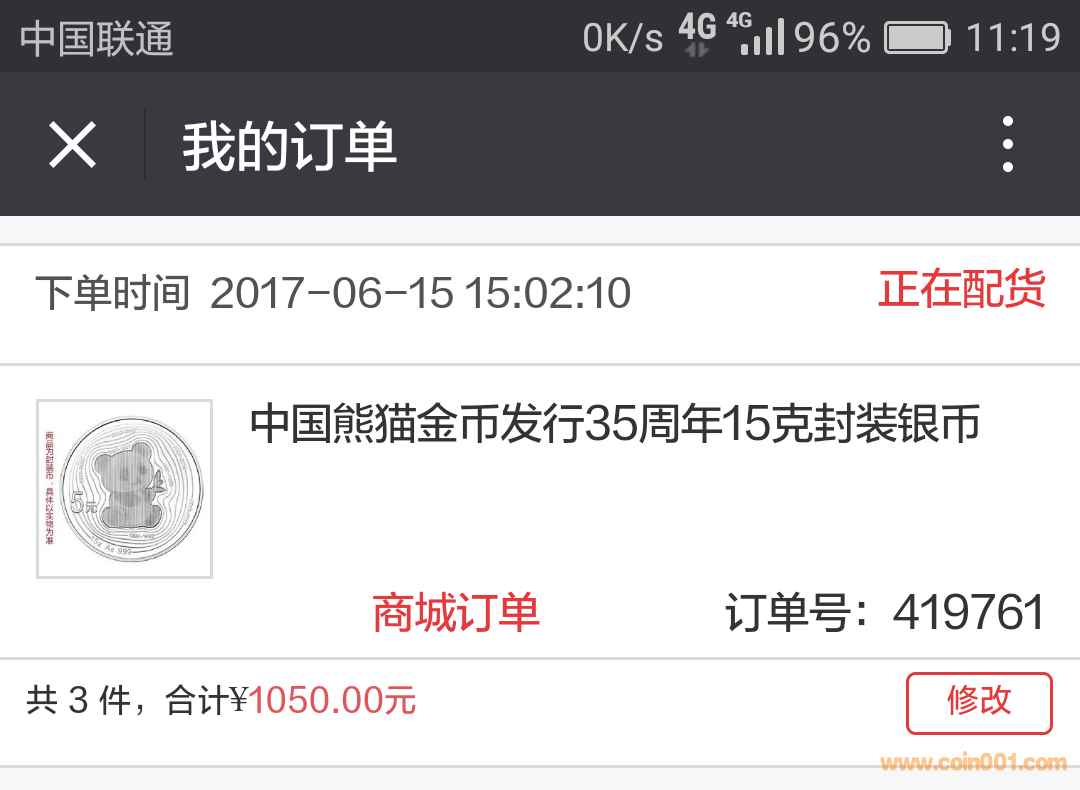Tap the 修改 button for order 419761
This screenshot has width=1080, height=790.
tap(979, 703)
